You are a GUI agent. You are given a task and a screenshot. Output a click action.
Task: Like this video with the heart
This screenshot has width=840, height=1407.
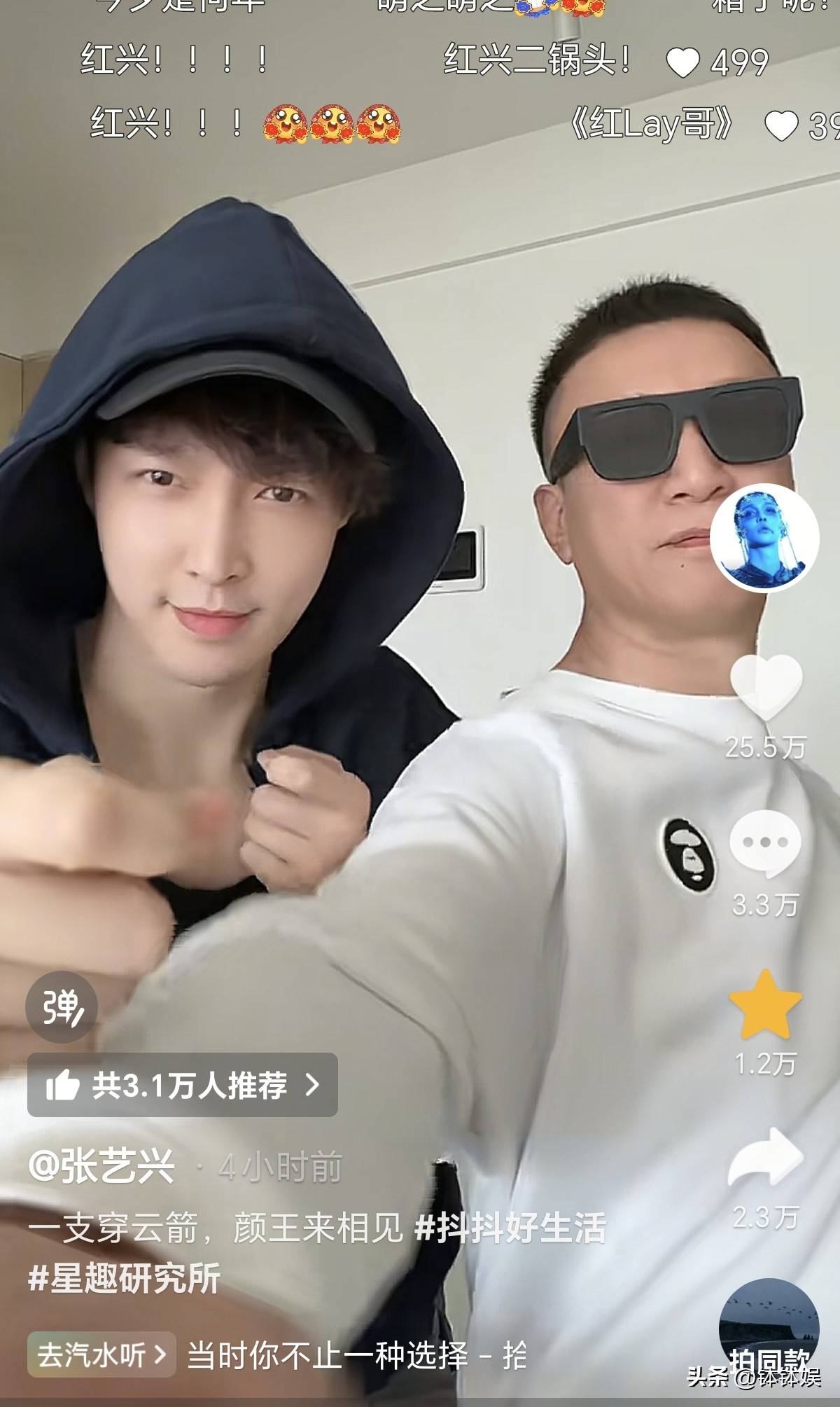(766, 688)
